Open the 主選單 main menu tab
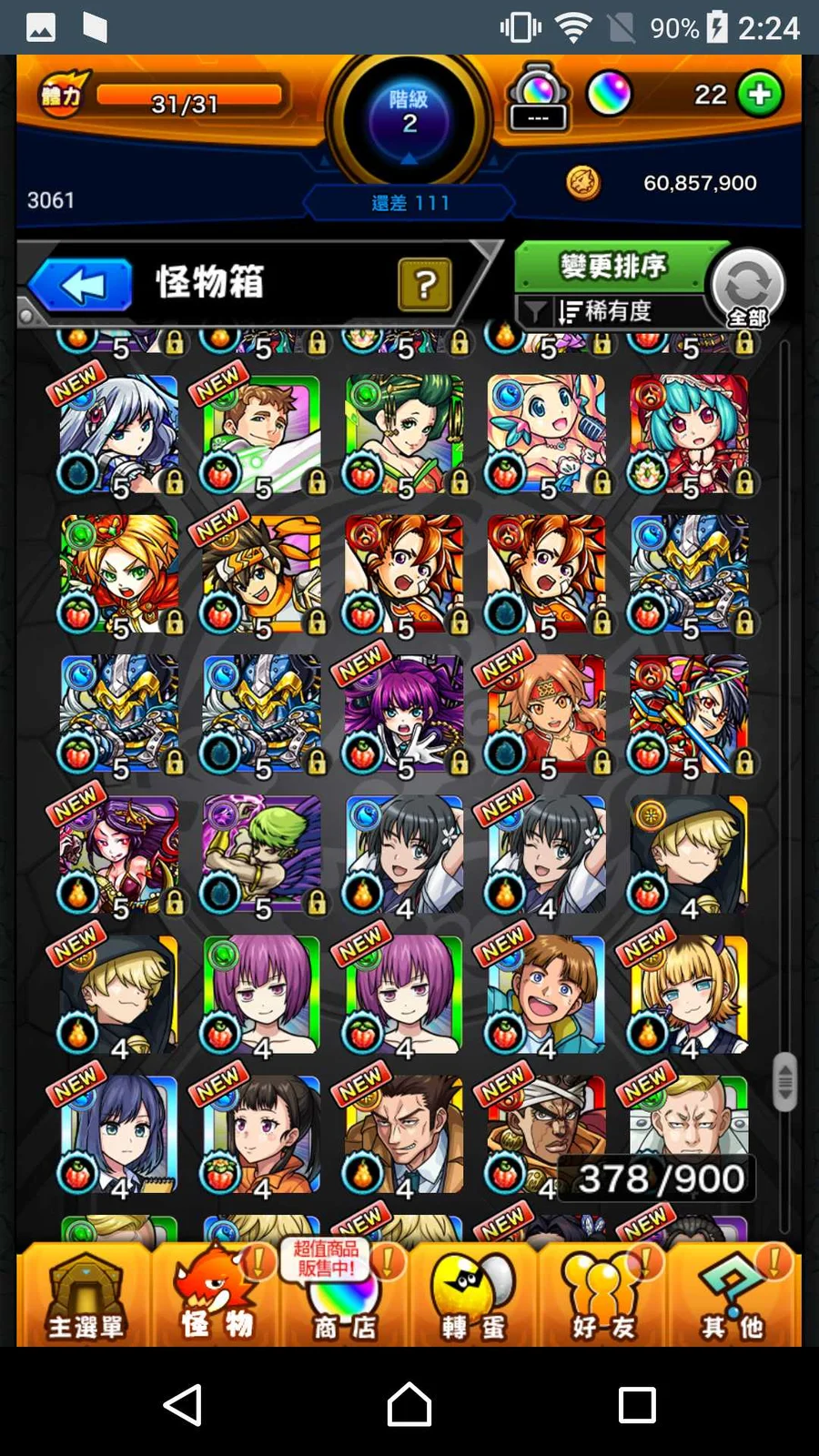This screenshot has height=1456, width=819. 85,1296
